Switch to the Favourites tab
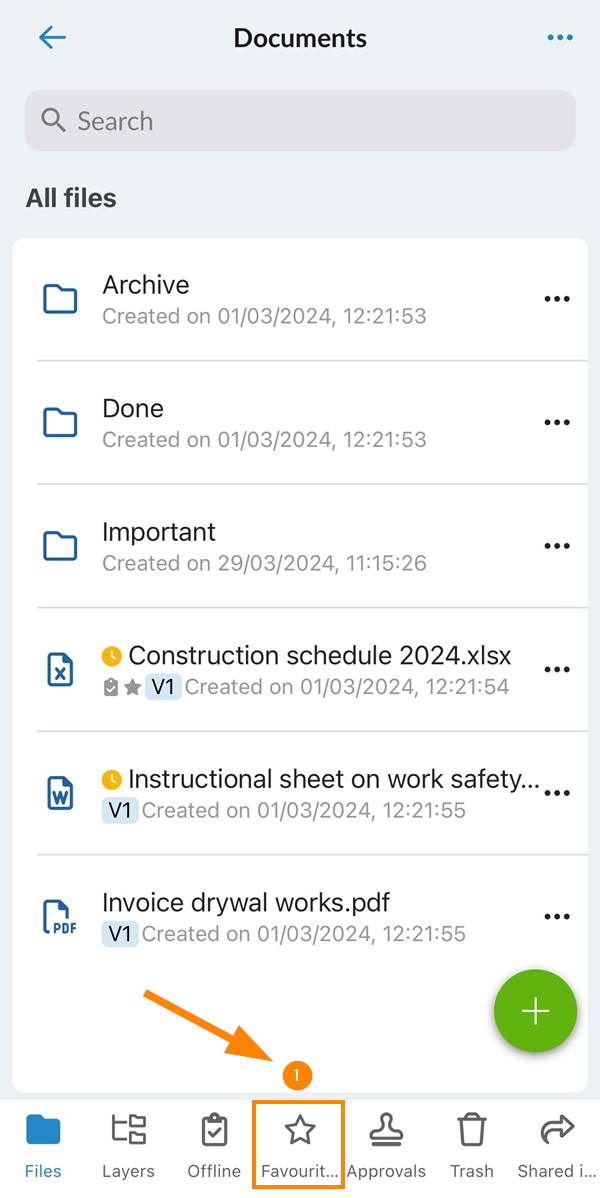 pyautogui.click(x=299, y=1145)
